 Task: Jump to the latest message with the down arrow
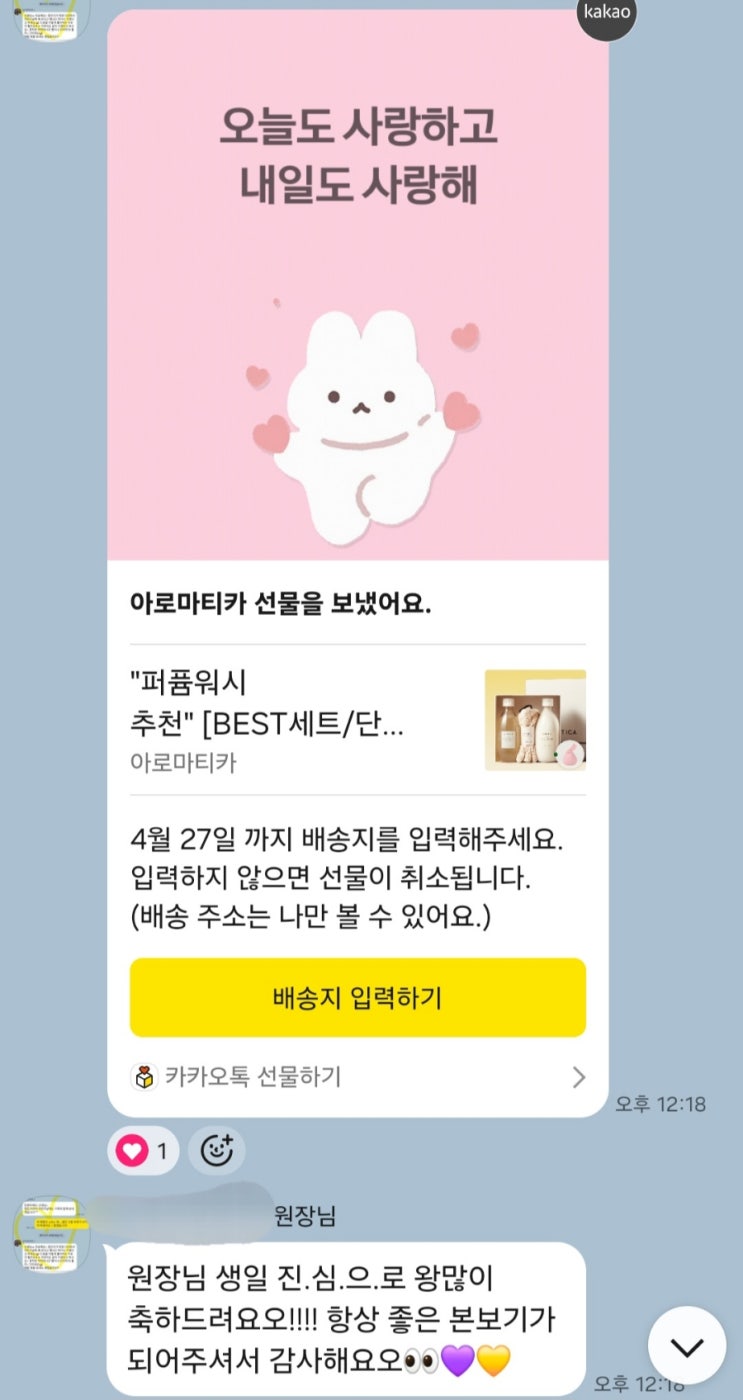(686, 1345)
